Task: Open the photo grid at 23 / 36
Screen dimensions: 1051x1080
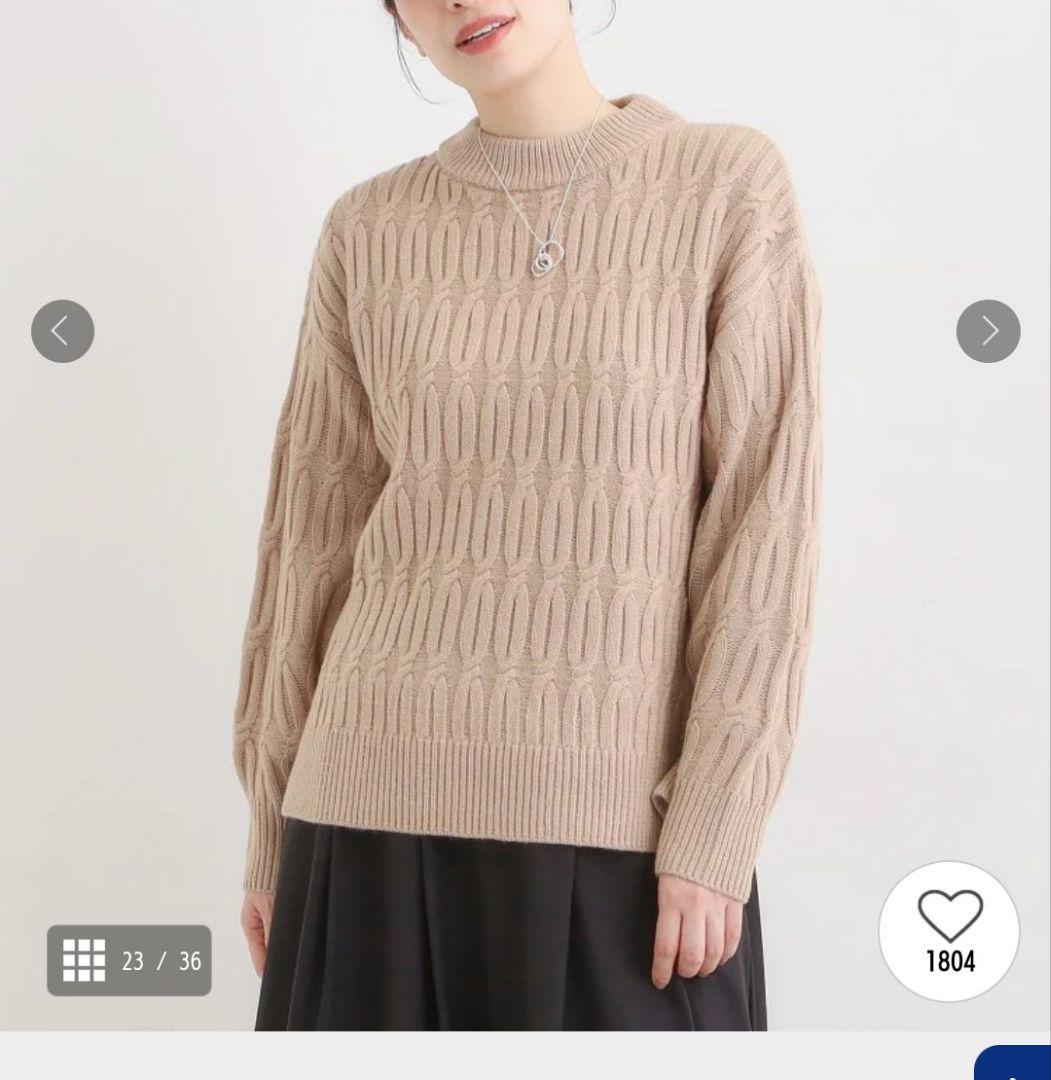Action: [x=129, y=960]
